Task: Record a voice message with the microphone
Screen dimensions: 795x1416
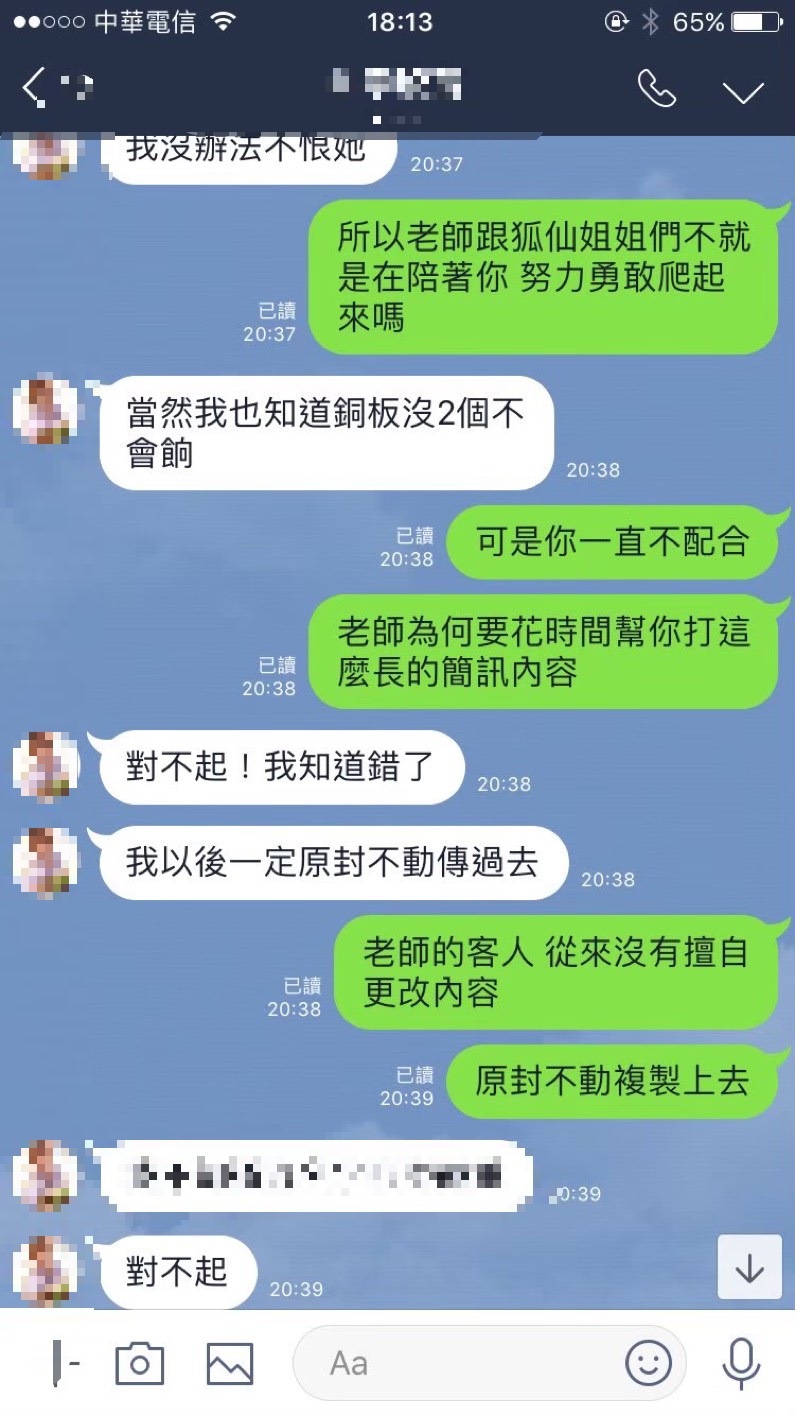Action: tap(741, 1363)
